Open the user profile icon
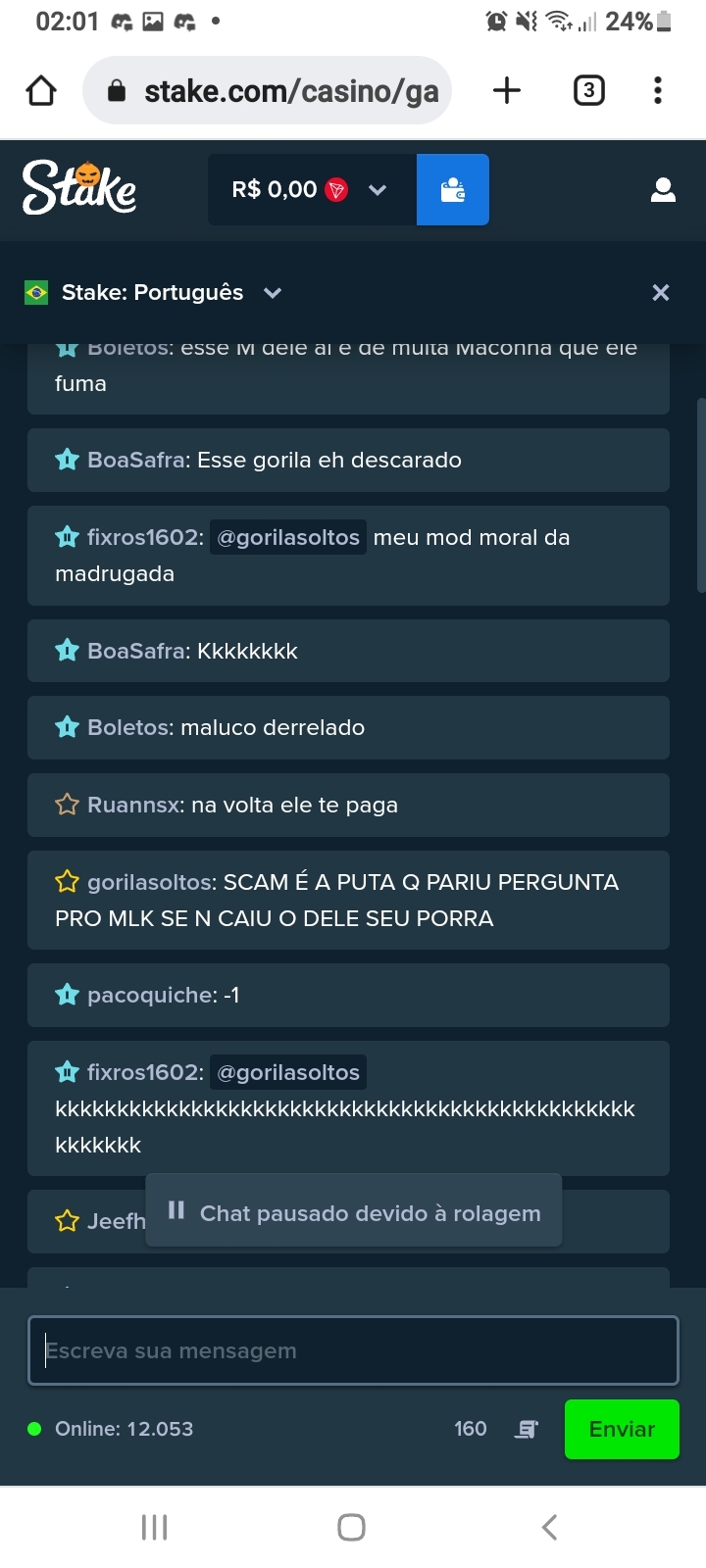 (x=664, y=190)
